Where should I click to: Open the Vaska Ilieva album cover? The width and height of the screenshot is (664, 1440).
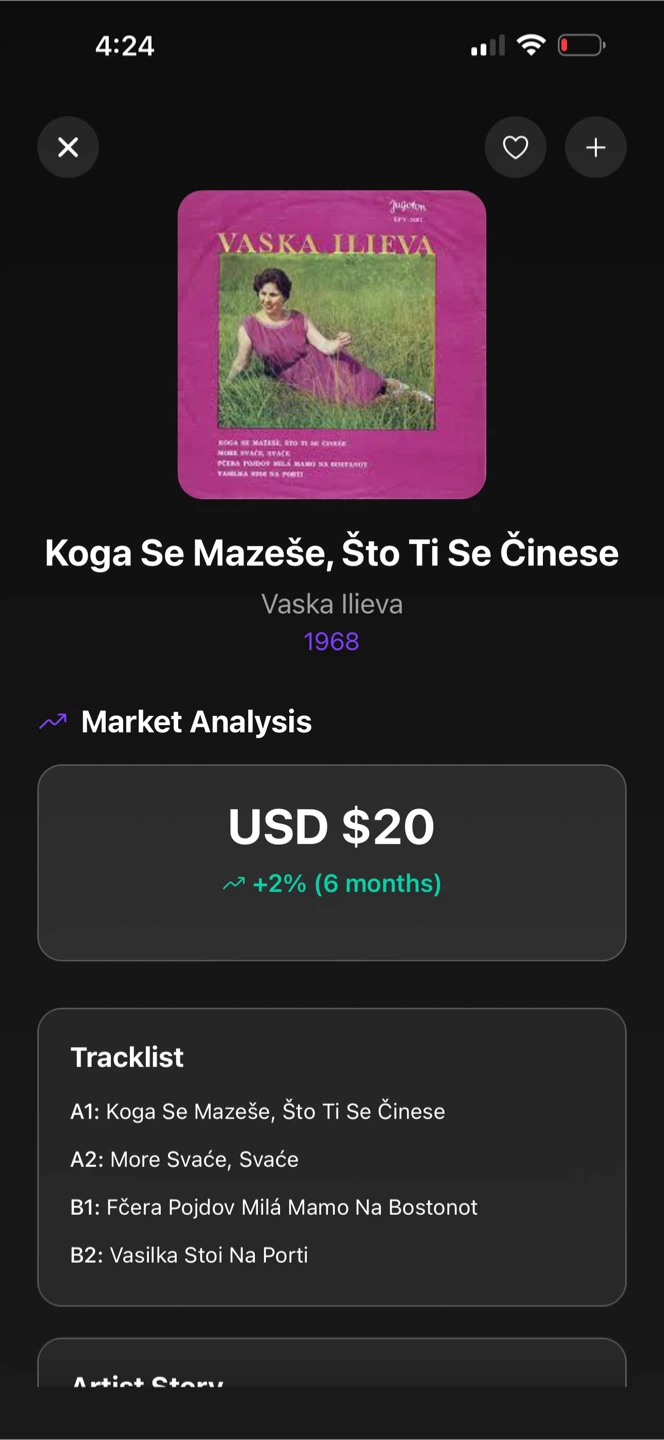click(332, 344)
